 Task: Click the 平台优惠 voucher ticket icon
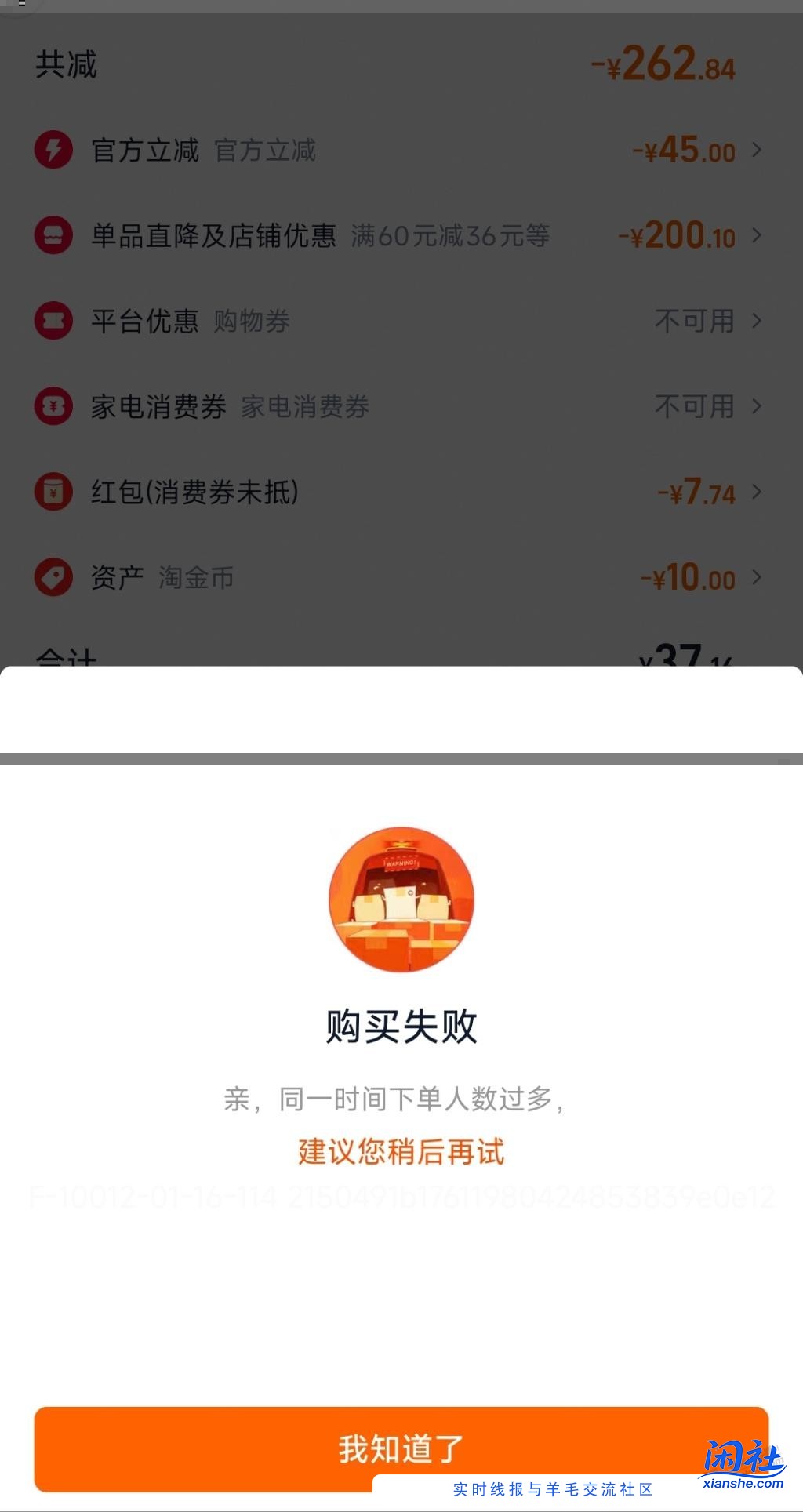tap(53, 322)
